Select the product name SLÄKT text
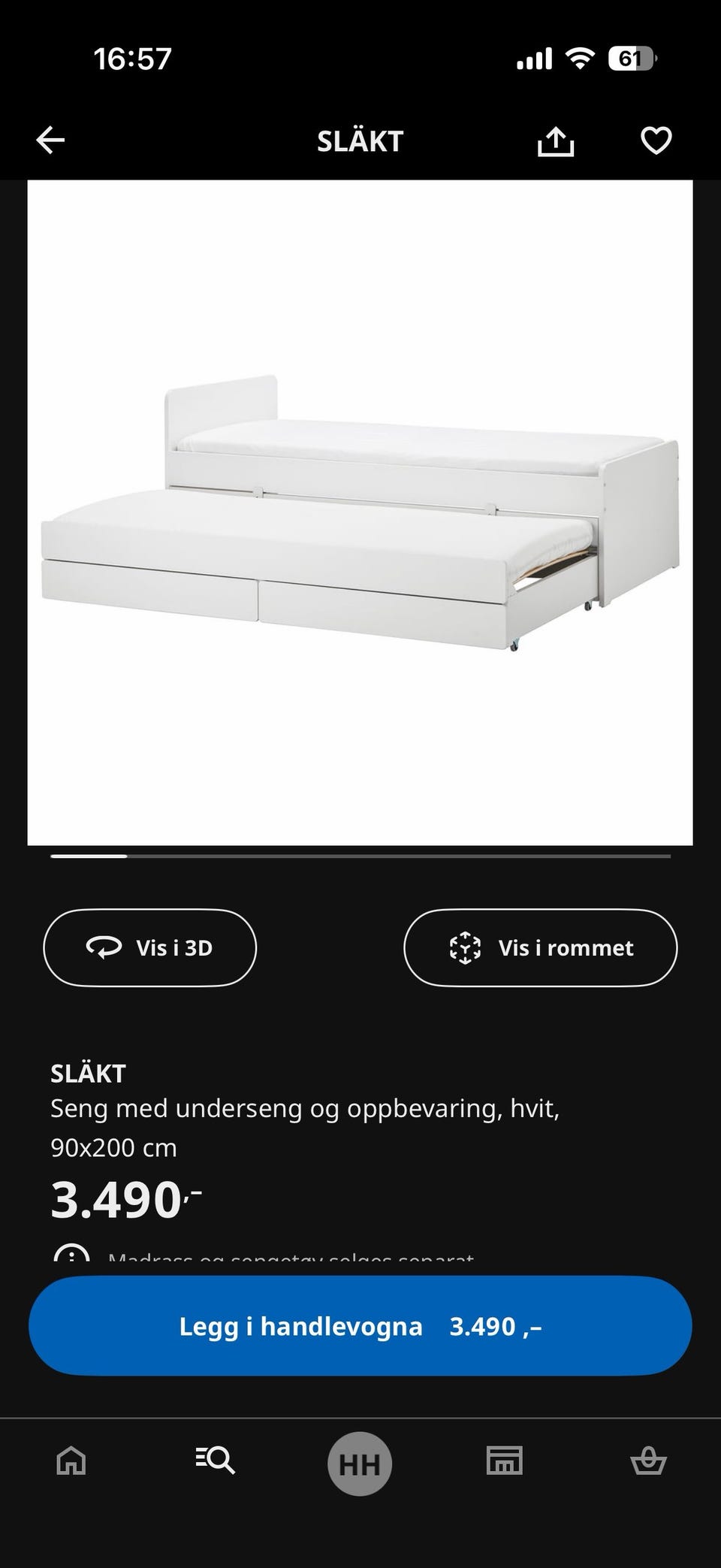 pos(87,1073)
